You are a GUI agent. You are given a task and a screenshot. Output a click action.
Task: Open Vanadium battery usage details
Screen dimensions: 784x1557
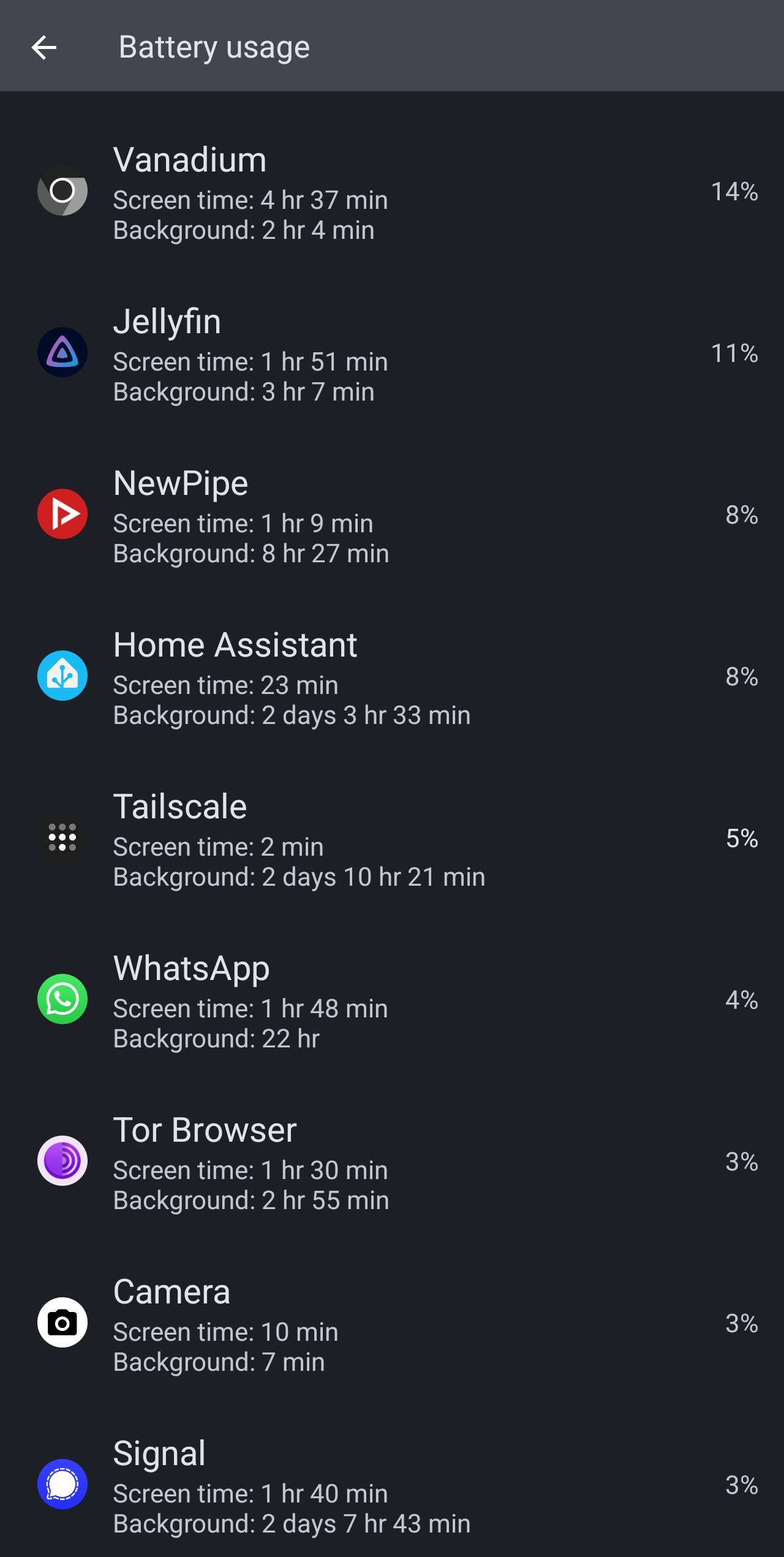coord(392,191)
